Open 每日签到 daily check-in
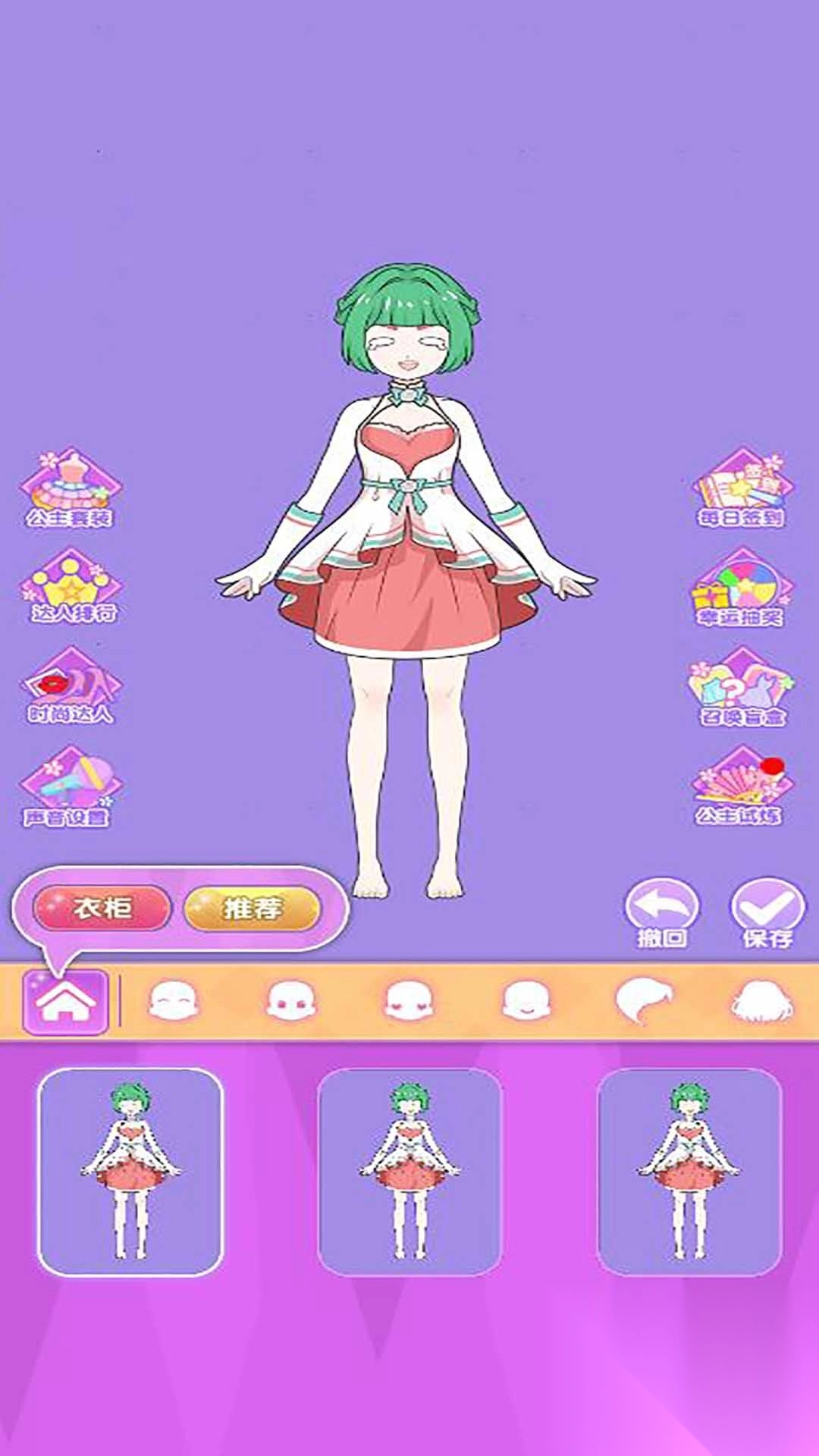The width and height of the screenshot is (819, 1456). pos(741,488)
